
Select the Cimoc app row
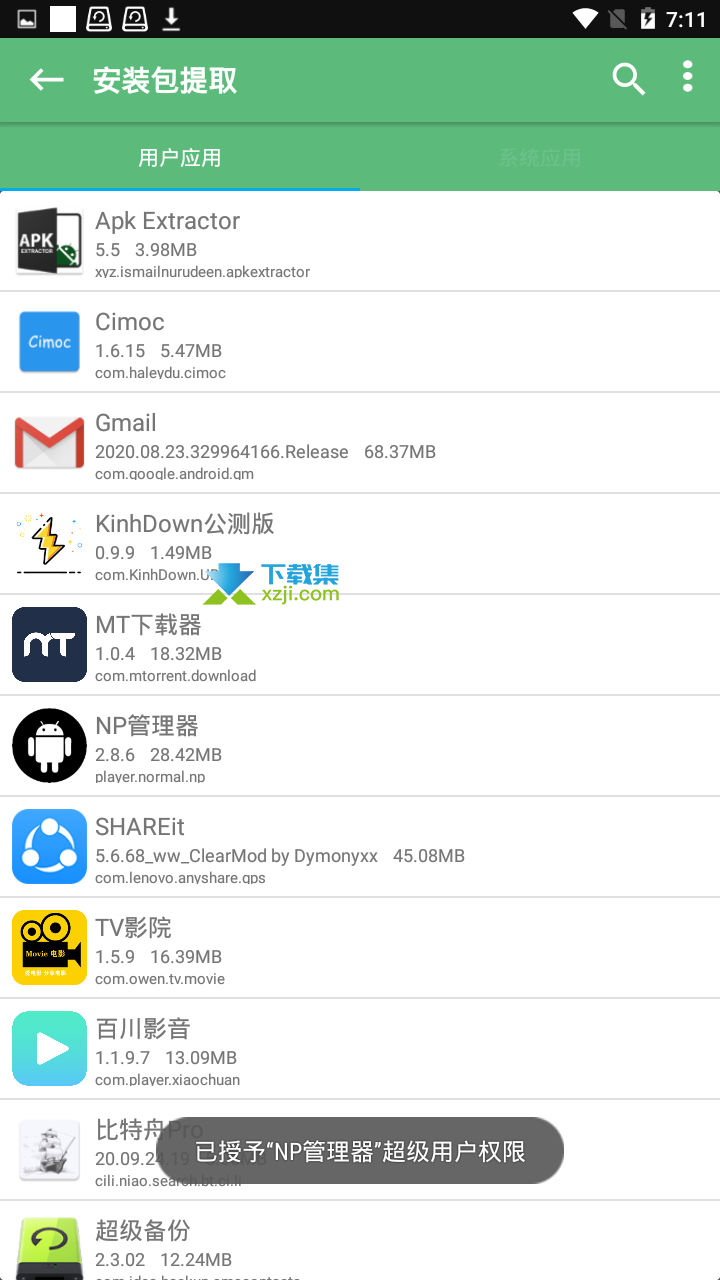(x=360, y=342)
